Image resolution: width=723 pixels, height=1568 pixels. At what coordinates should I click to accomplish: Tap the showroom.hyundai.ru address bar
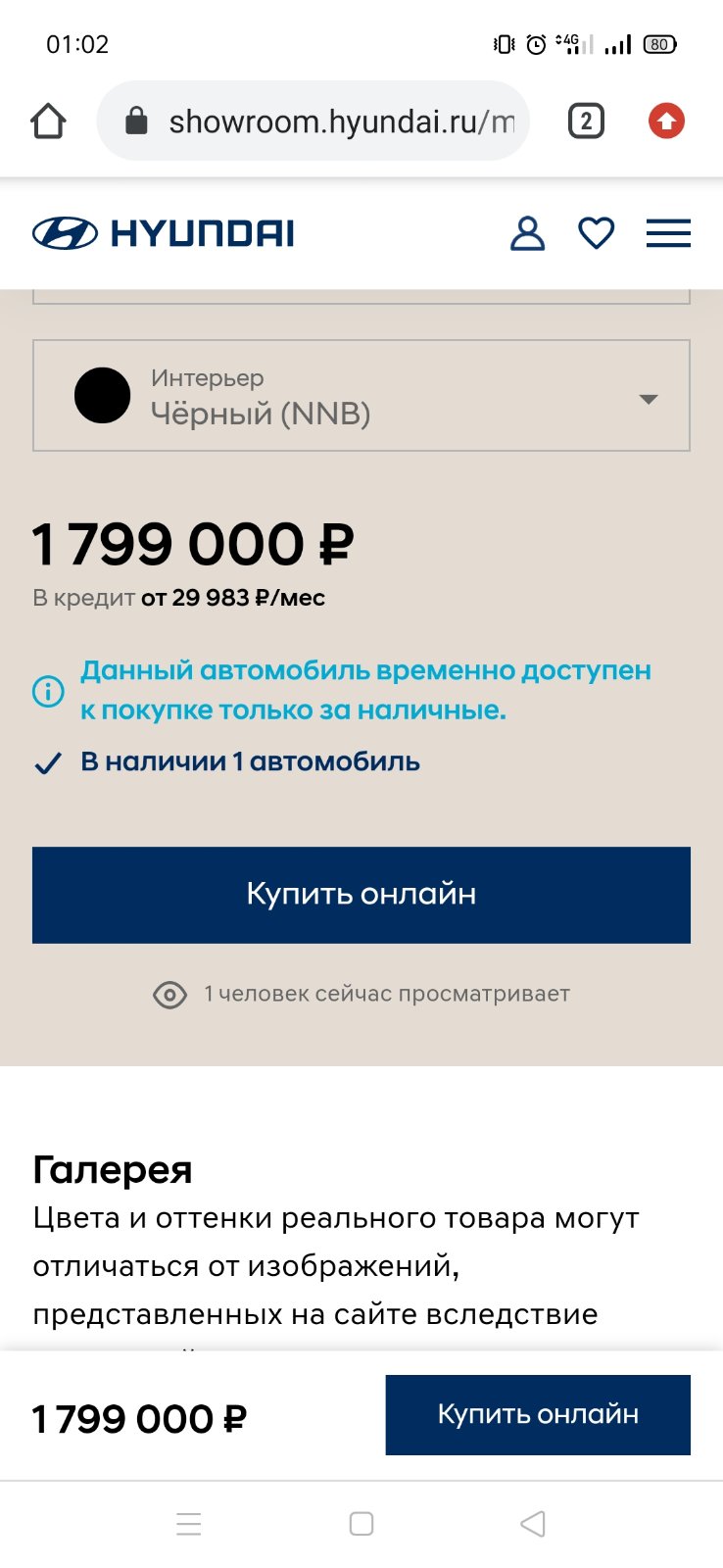(x=313, y=122)
